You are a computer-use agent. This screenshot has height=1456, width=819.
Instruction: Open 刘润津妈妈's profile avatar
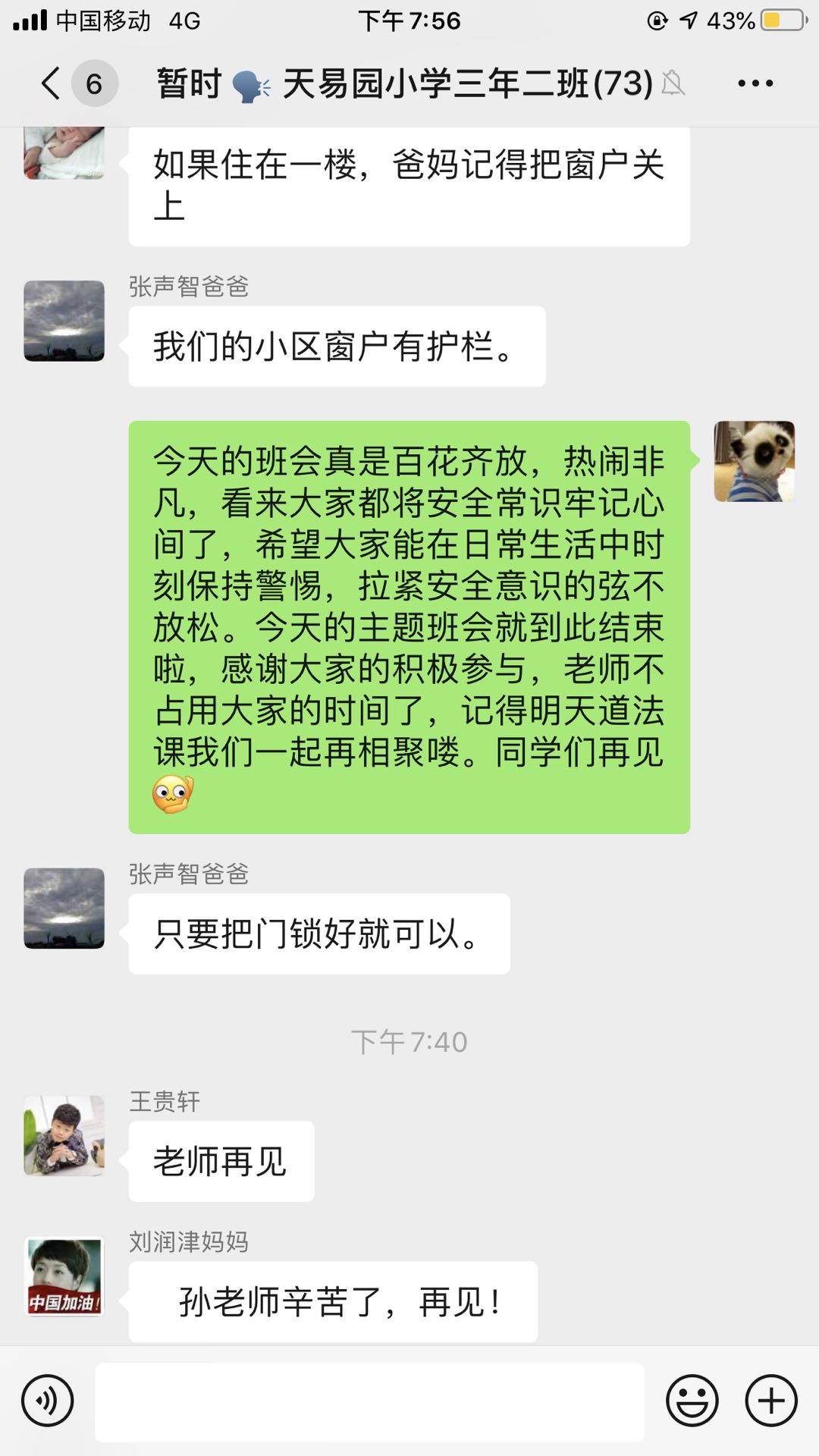pyautogui.click(x=64, y=1276)
